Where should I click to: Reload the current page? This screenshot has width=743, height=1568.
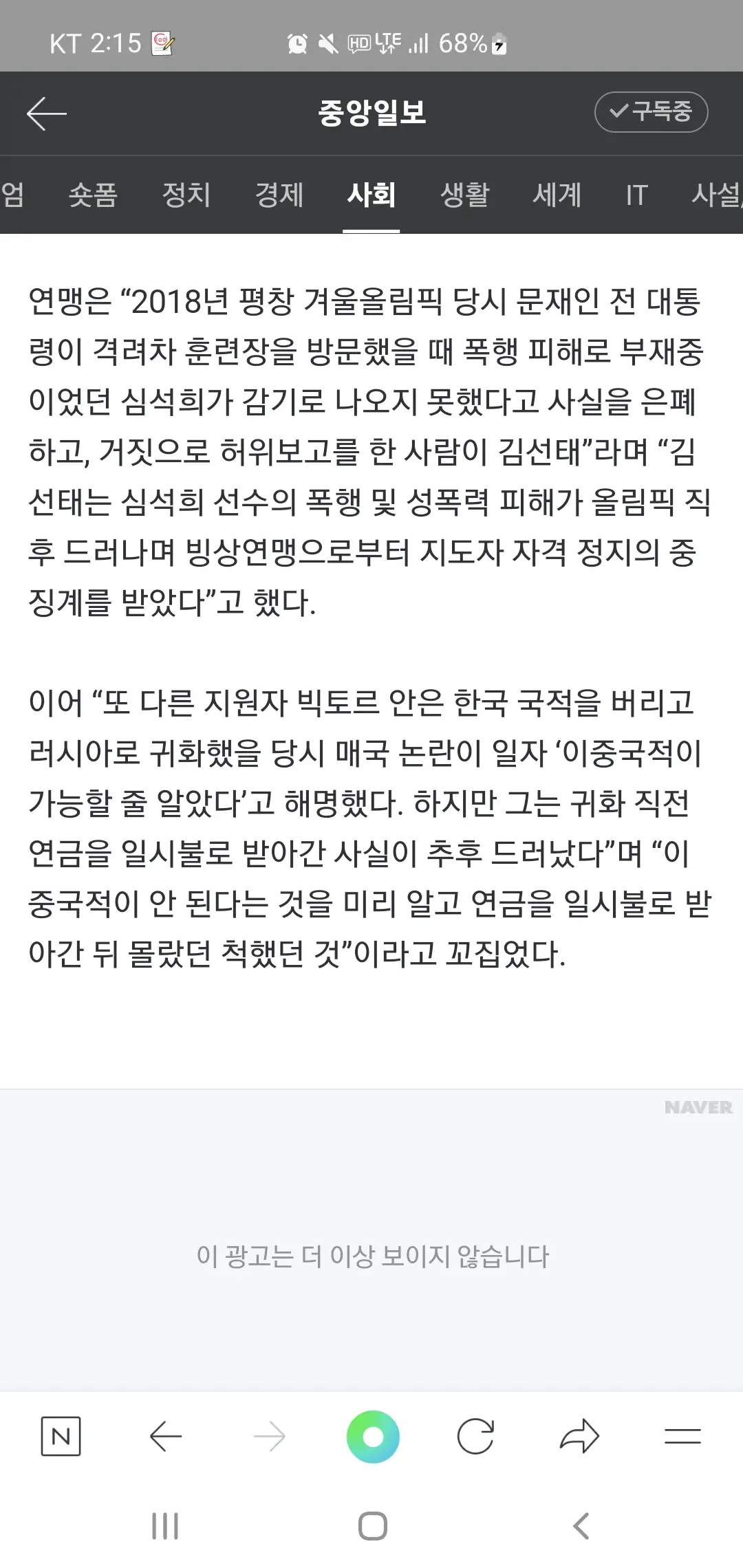tap(475, 1437)
